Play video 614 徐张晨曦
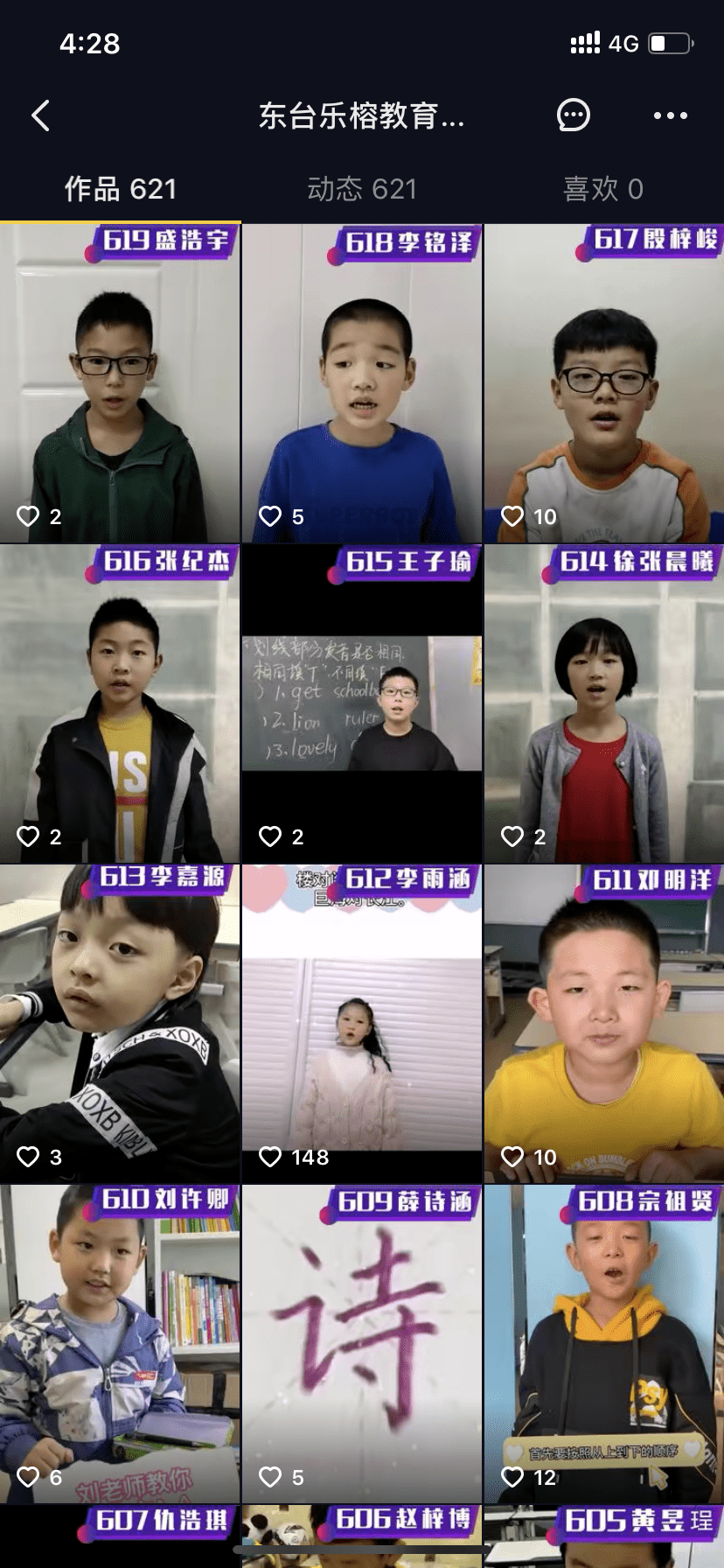 [604, 703]
